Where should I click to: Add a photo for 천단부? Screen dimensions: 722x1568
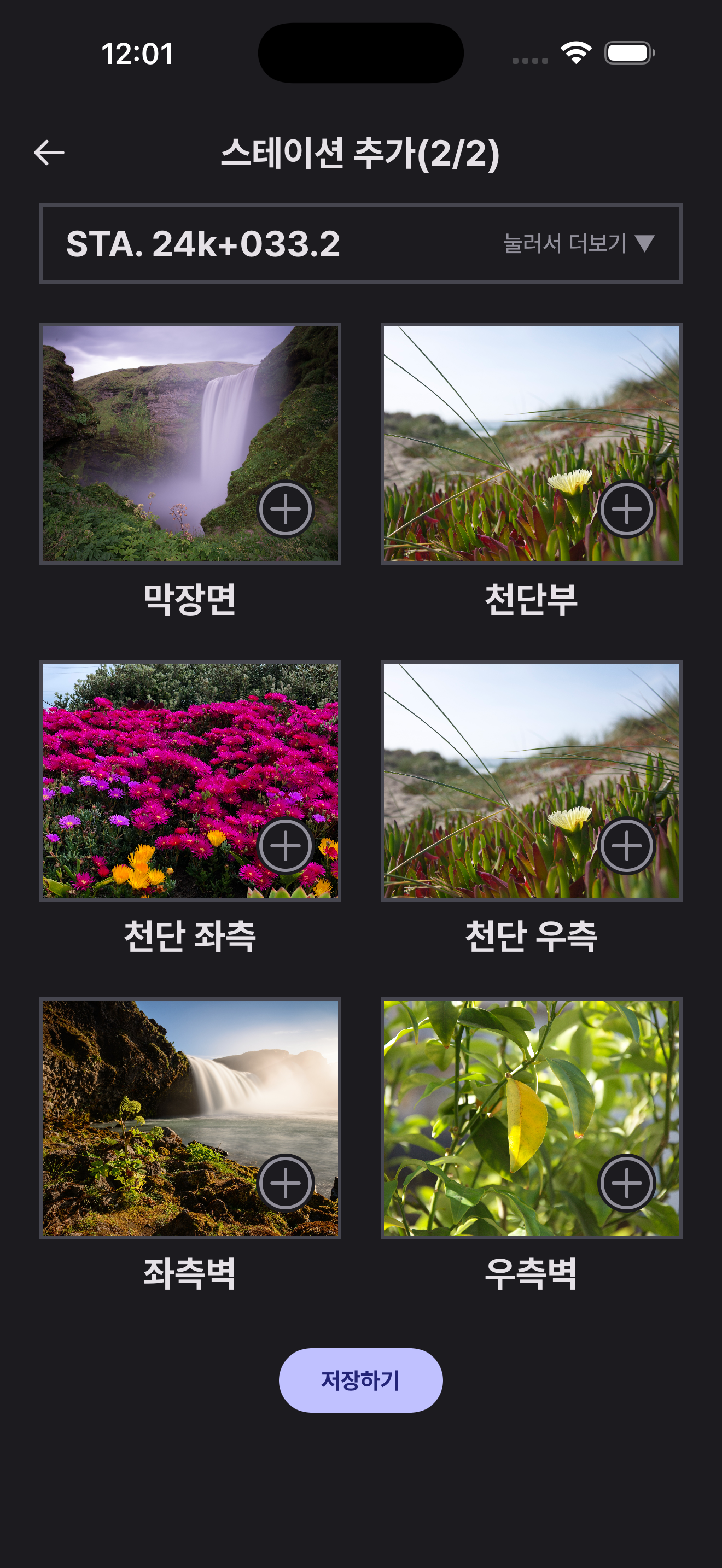click(626, 509)
